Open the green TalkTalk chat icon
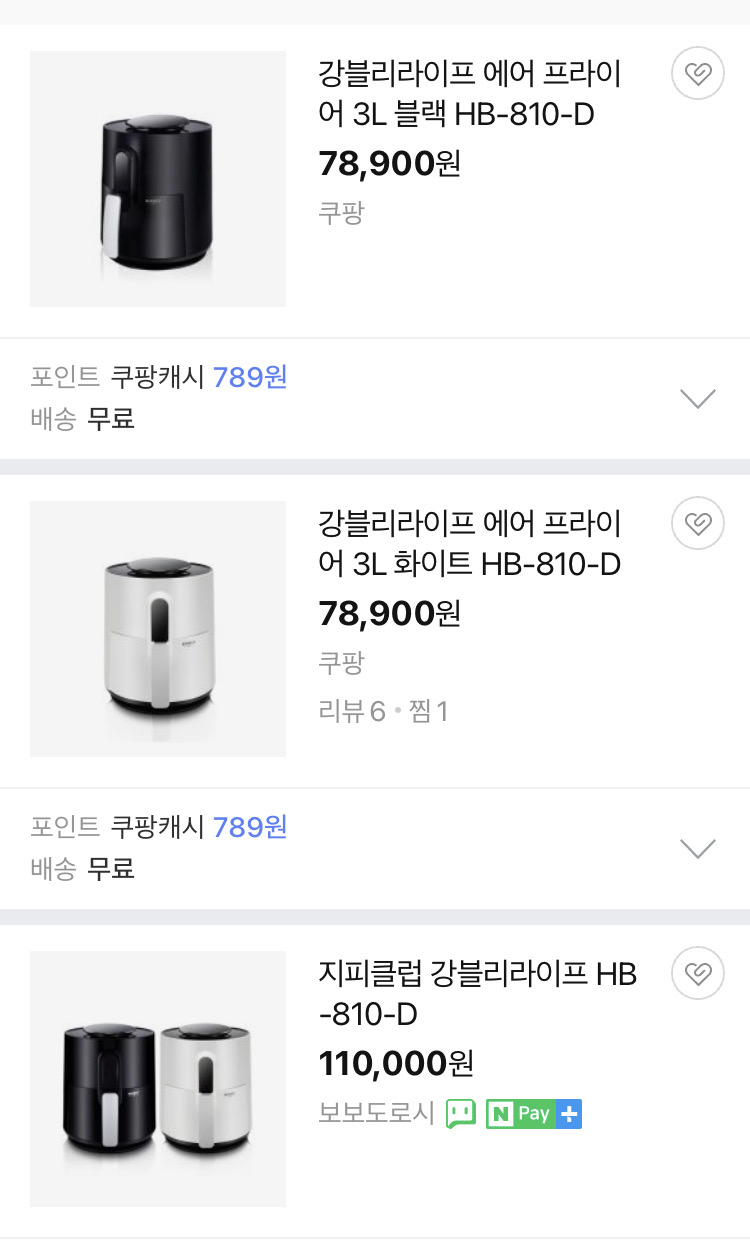750x1255 pixels. [460, 1113]
